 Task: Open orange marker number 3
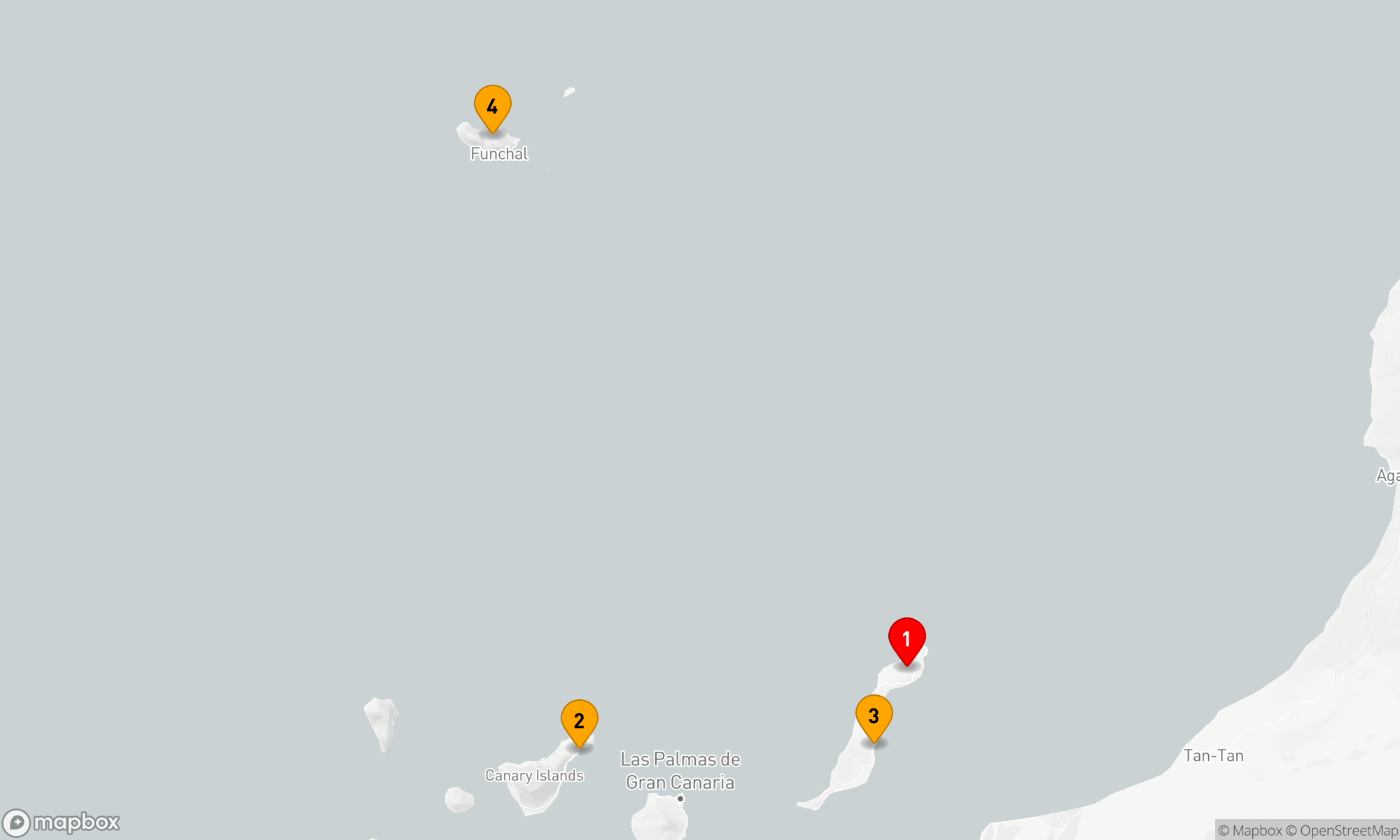(x=874, y=716)
